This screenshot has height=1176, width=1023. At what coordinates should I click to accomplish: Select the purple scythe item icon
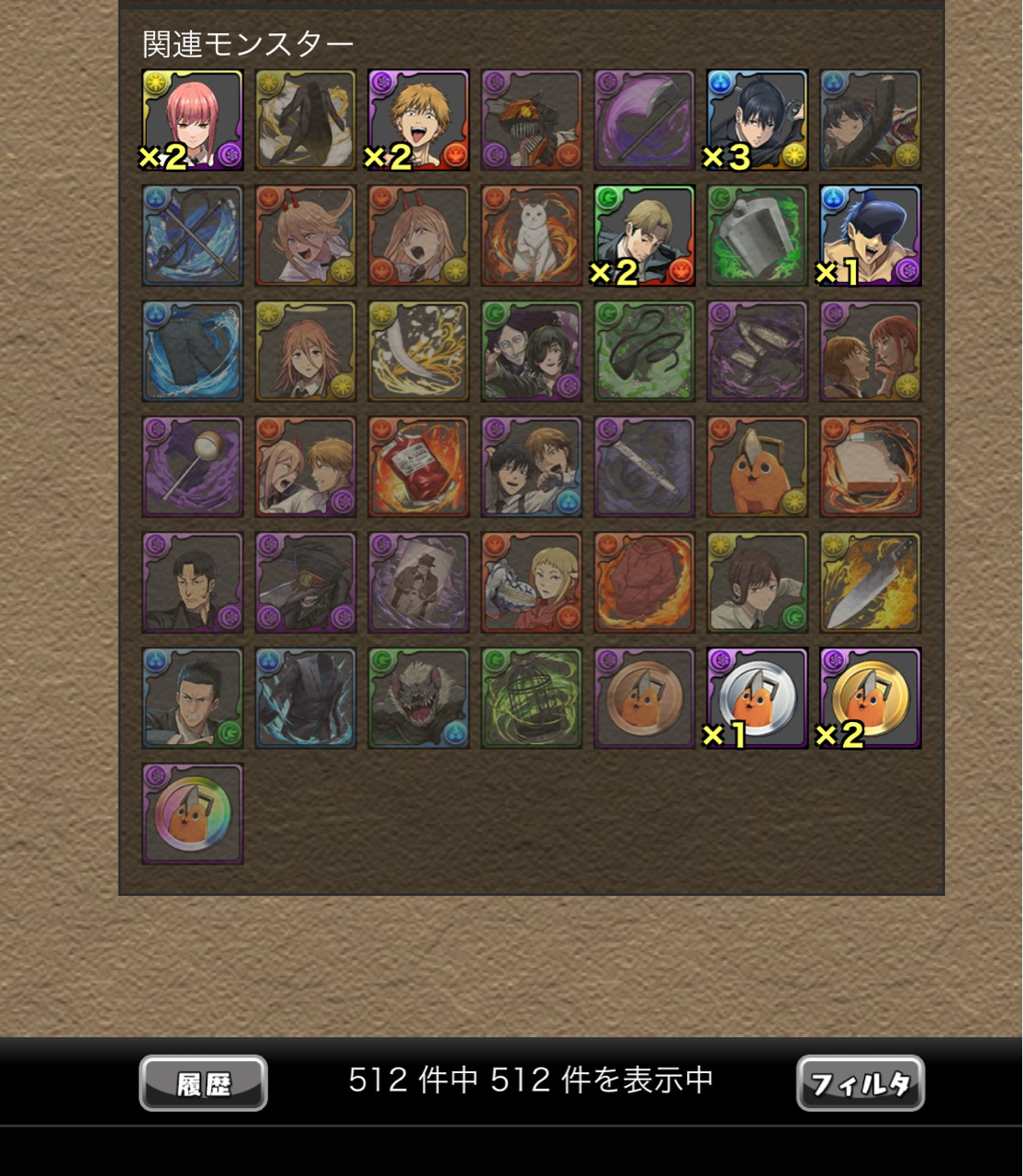coord(645,120)
